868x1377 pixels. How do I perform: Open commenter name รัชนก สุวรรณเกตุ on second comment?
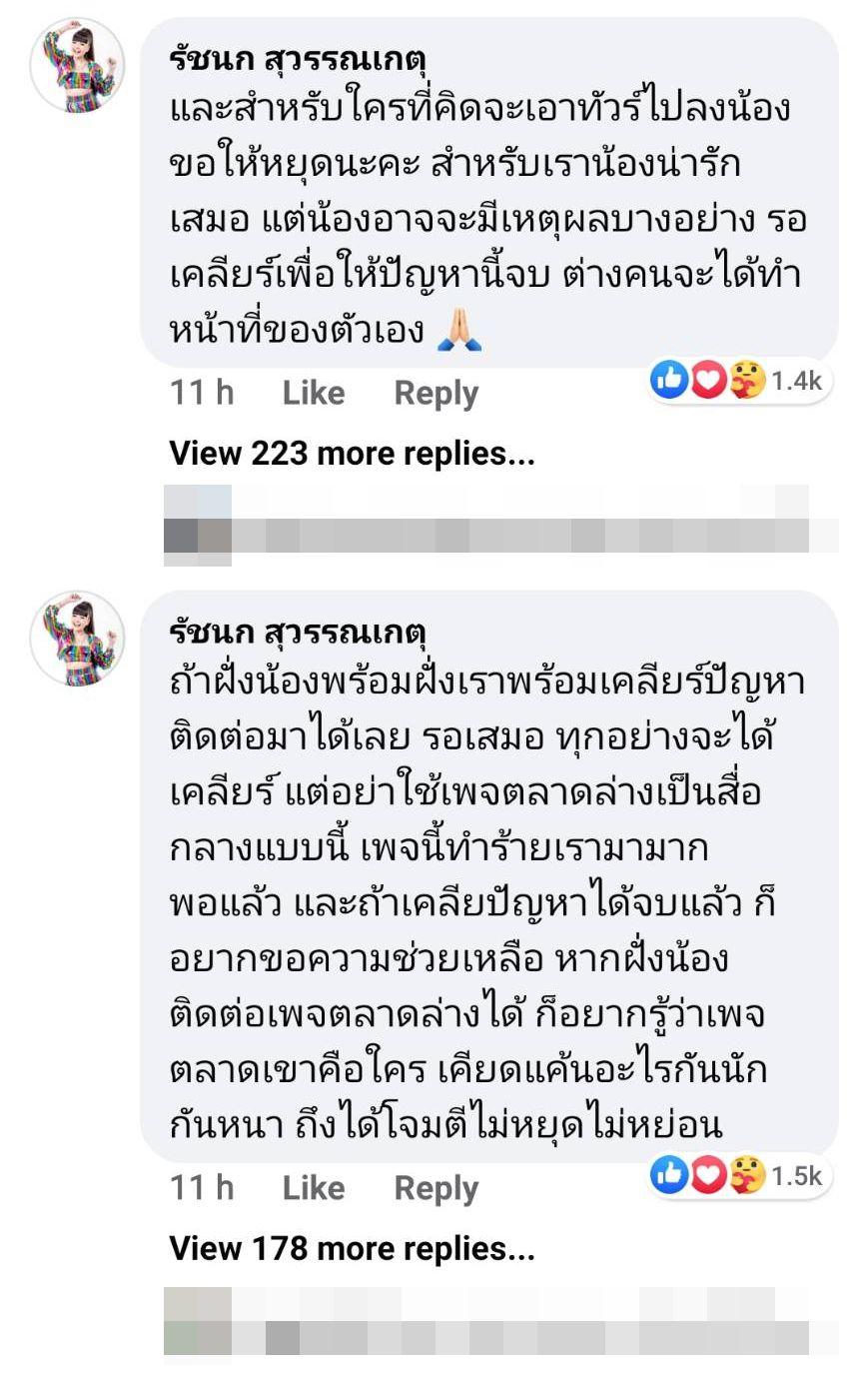298,633
